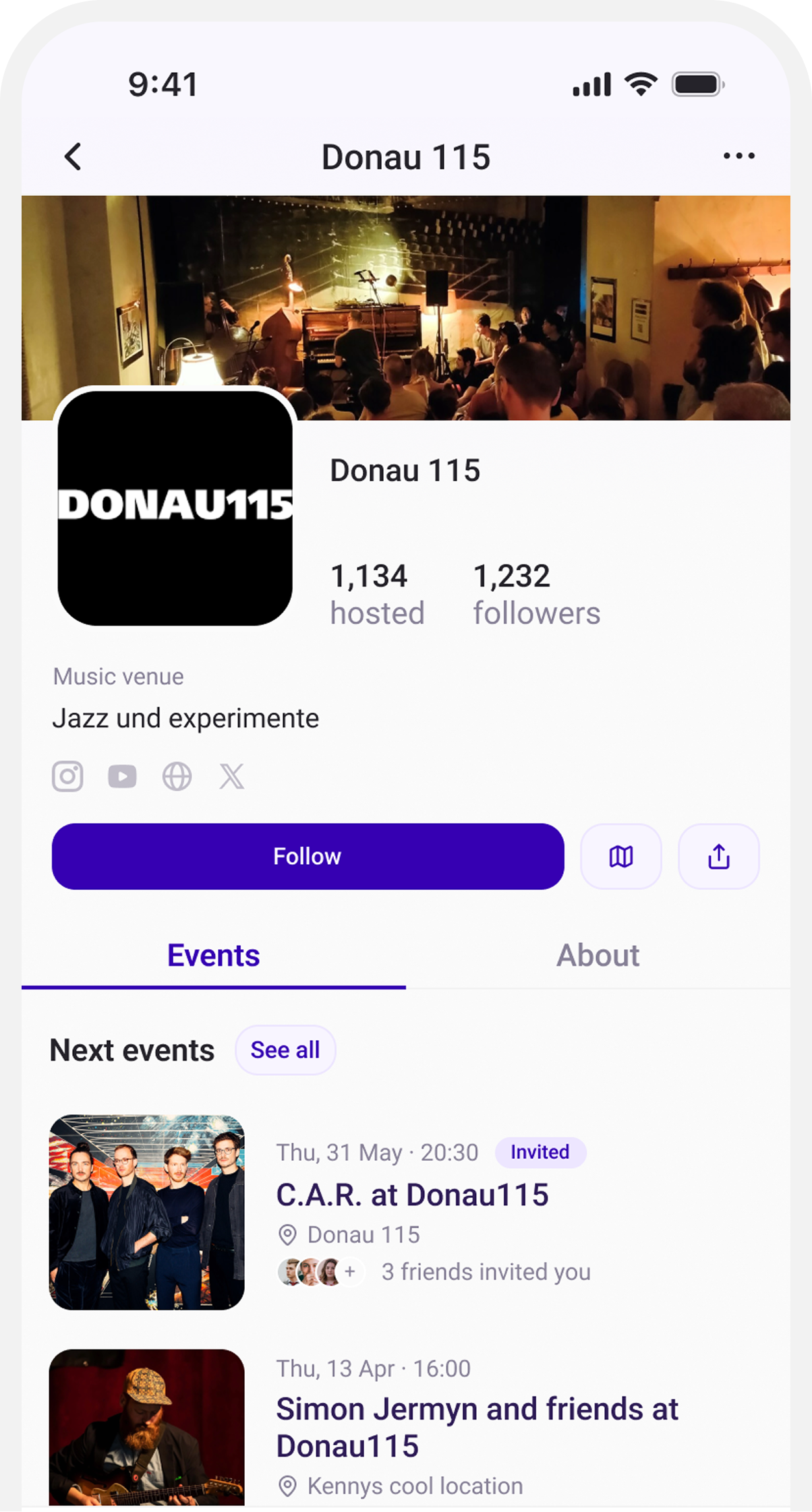Screen dimensions: 812x1512
Task: Select the Events tab
Action: (214, 955)
